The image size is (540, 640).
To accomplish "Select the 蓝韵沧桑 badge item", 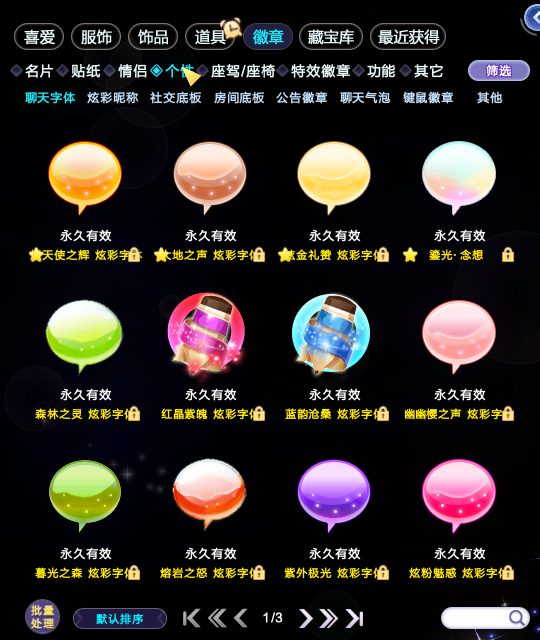I will [331, 334].
